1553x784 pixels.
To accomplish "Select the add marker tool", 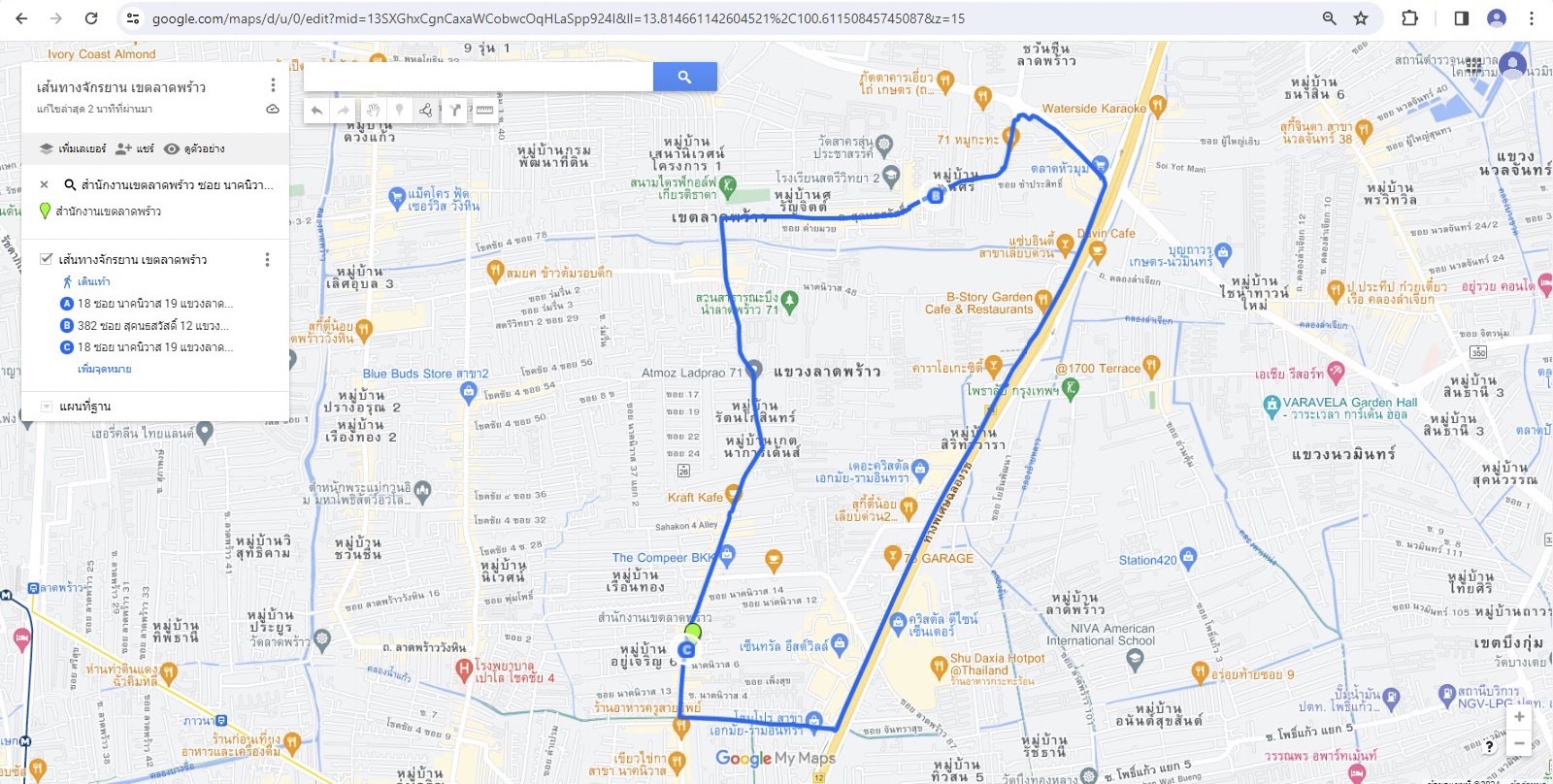I will tap(399, 111).
